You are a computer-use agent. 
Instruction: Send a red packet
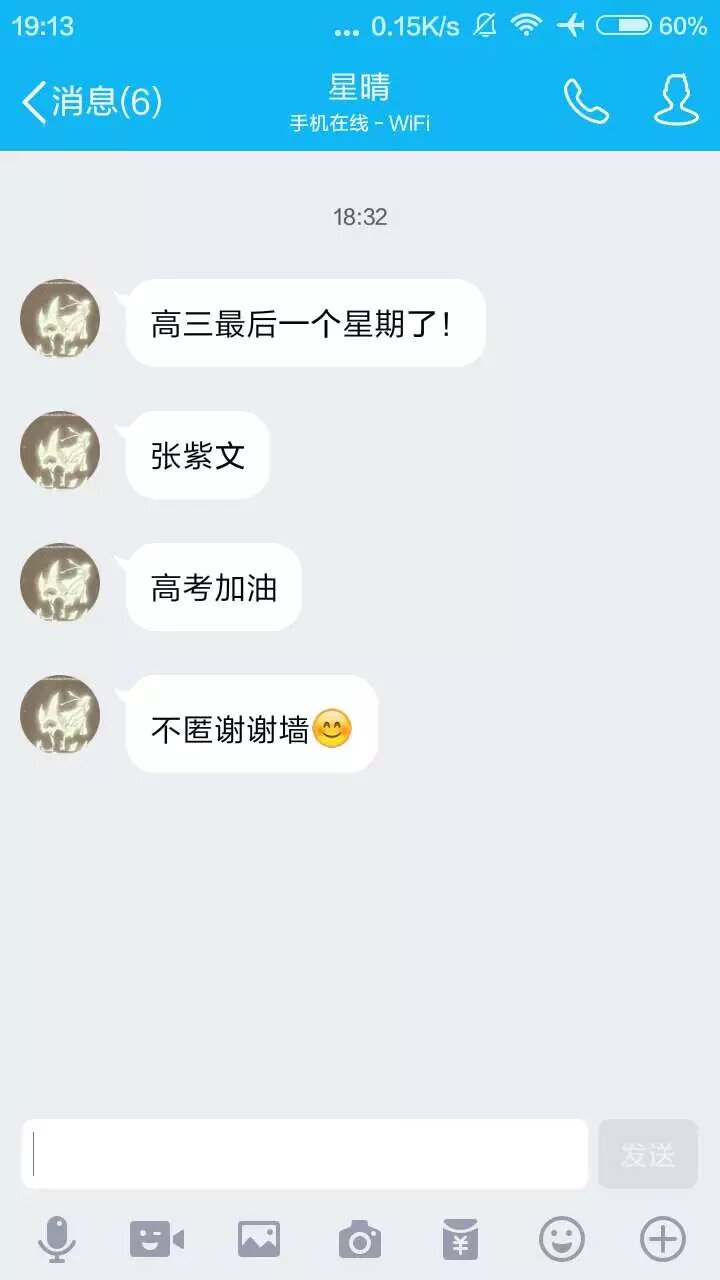(x=460, y=1239)
